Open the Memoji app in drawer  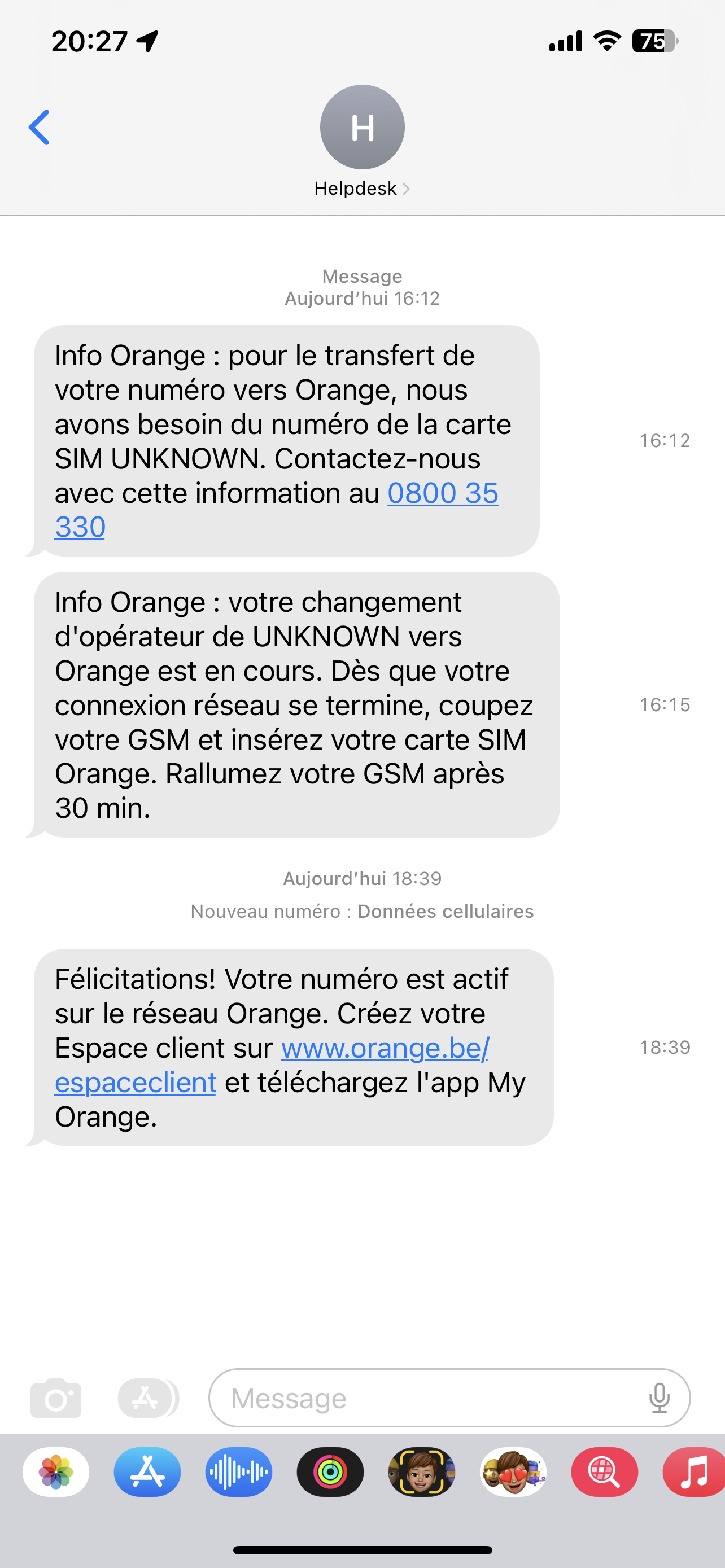421,1473
